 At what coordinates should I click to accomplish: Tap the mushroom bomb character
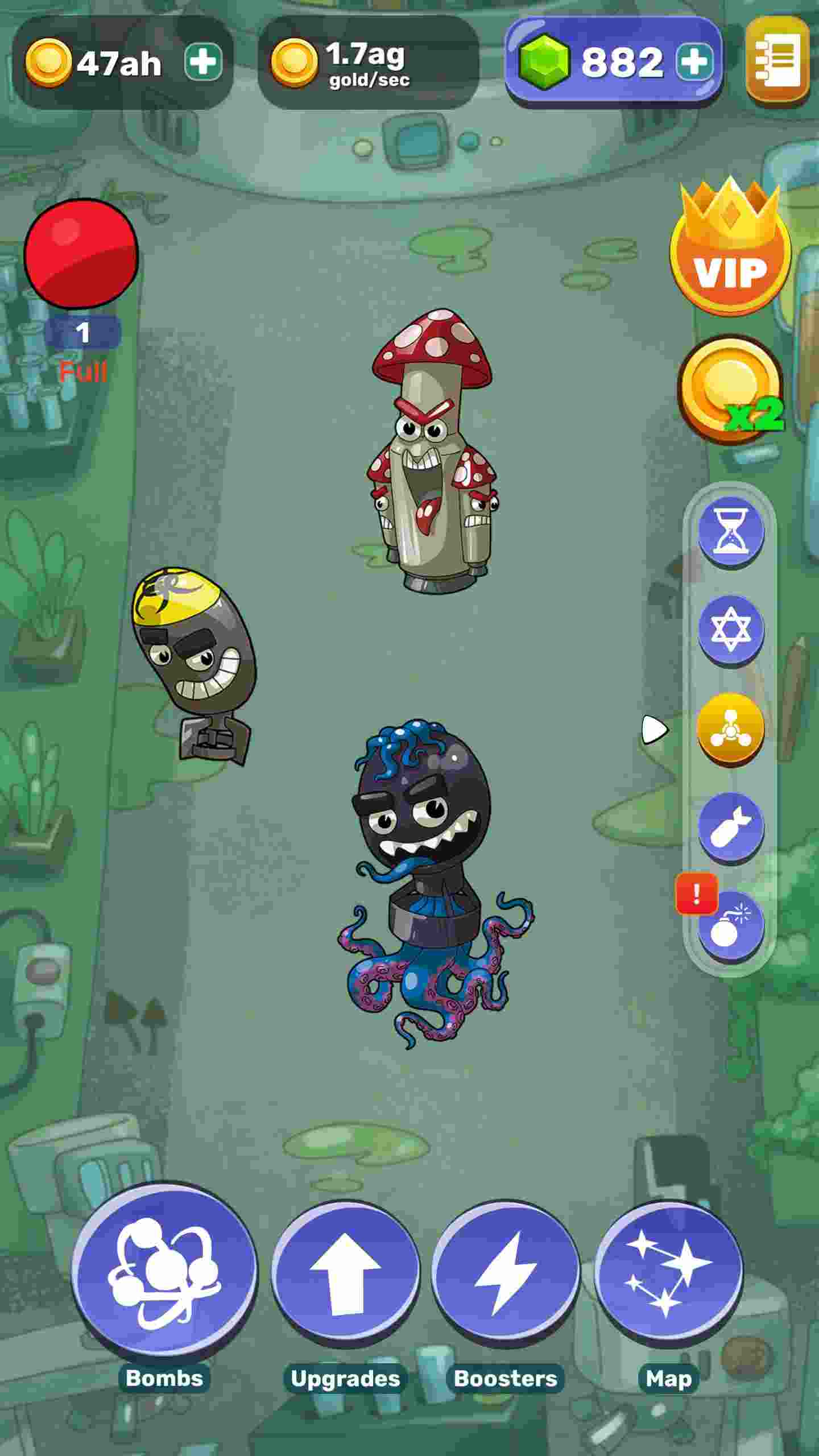(x=432, y=455)
